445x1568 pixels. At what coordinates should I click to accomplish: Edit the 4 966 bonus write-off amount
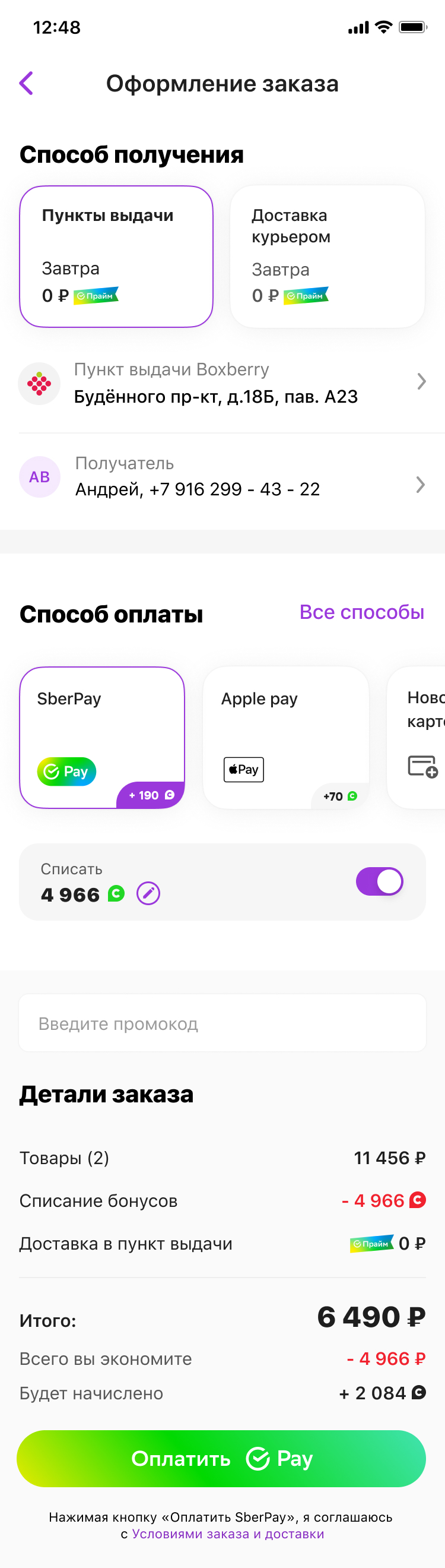[x=148, y=893]
